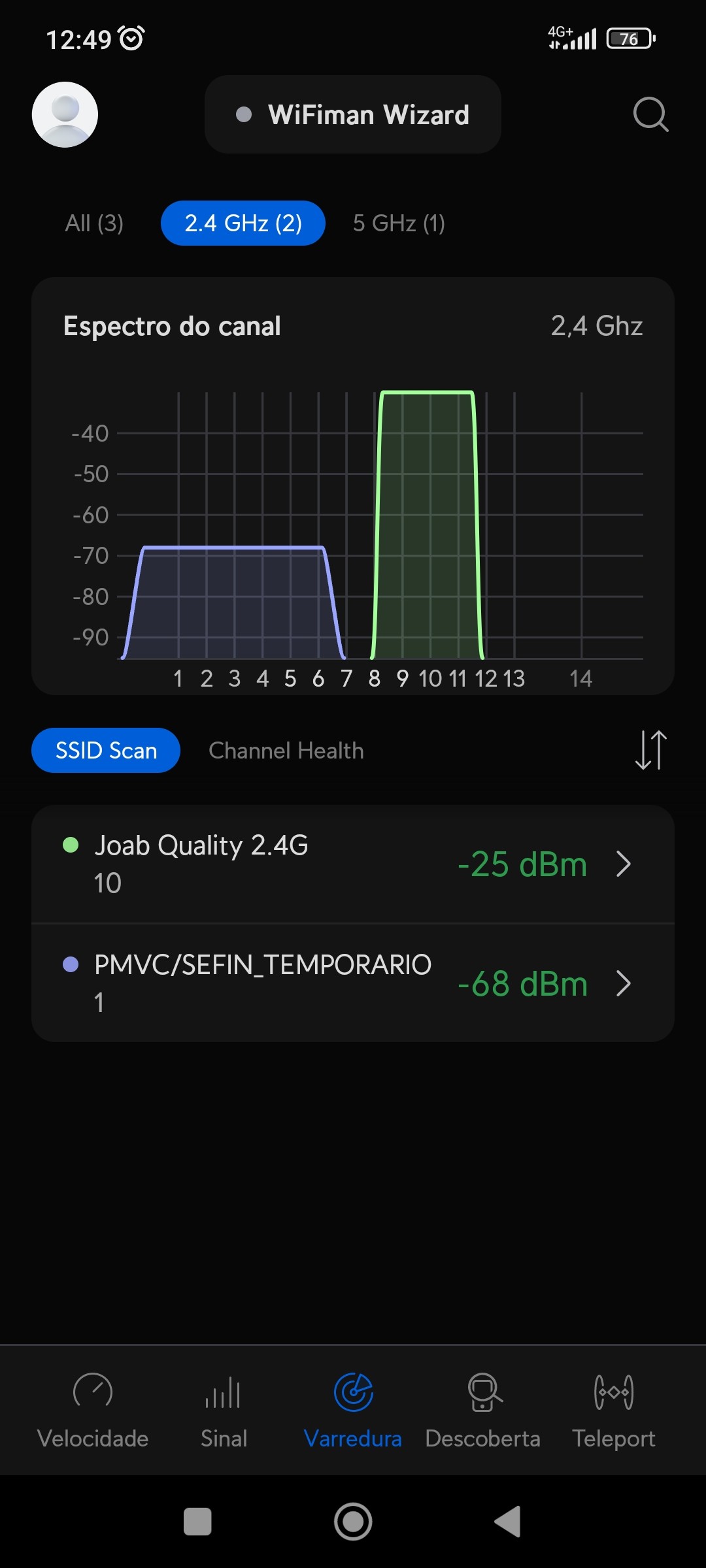The height and width of the screenshot is (1568, 706).
Task: Tap the WiFiman Wizard button
Action: [x=352, y=114]
